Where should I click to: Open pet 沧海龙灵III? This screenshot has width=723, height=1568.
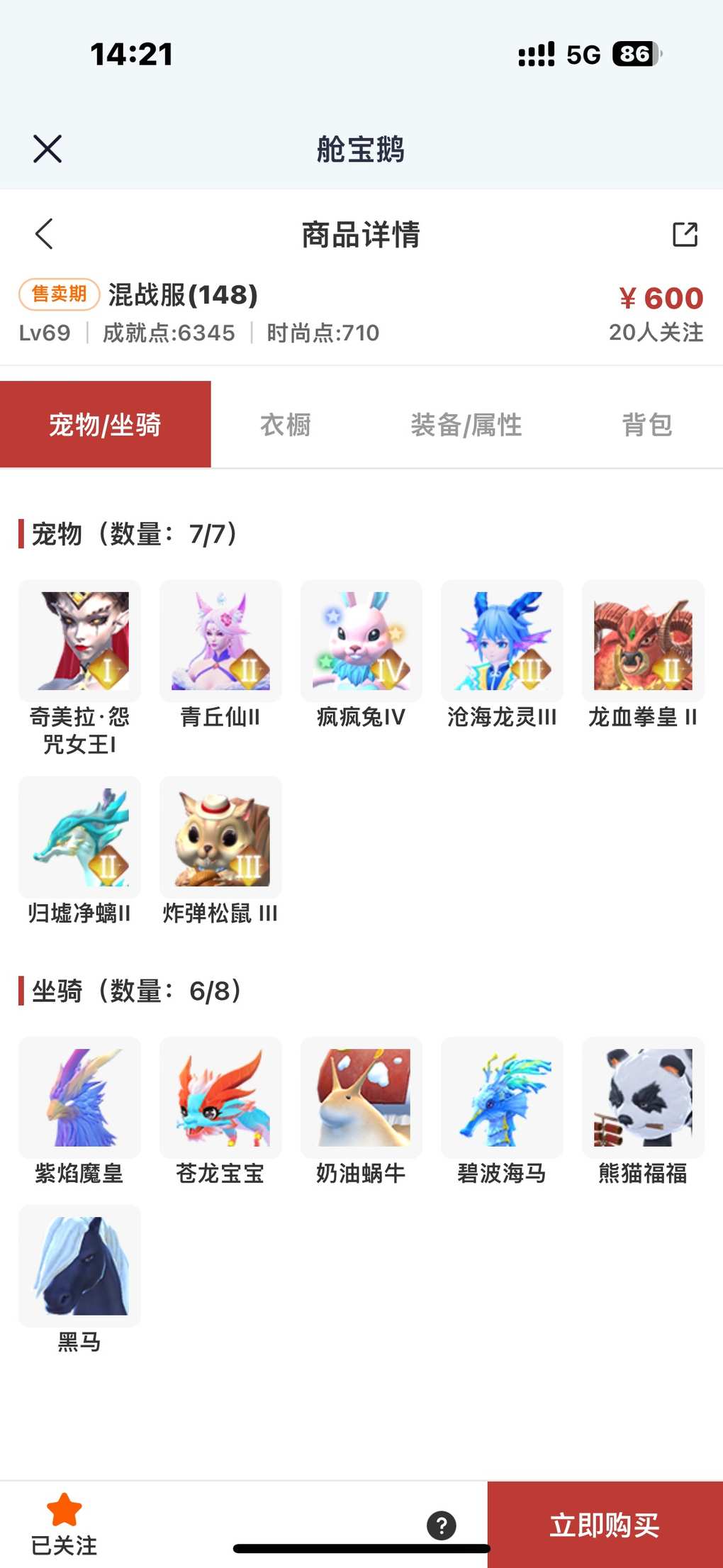(502, 642)
